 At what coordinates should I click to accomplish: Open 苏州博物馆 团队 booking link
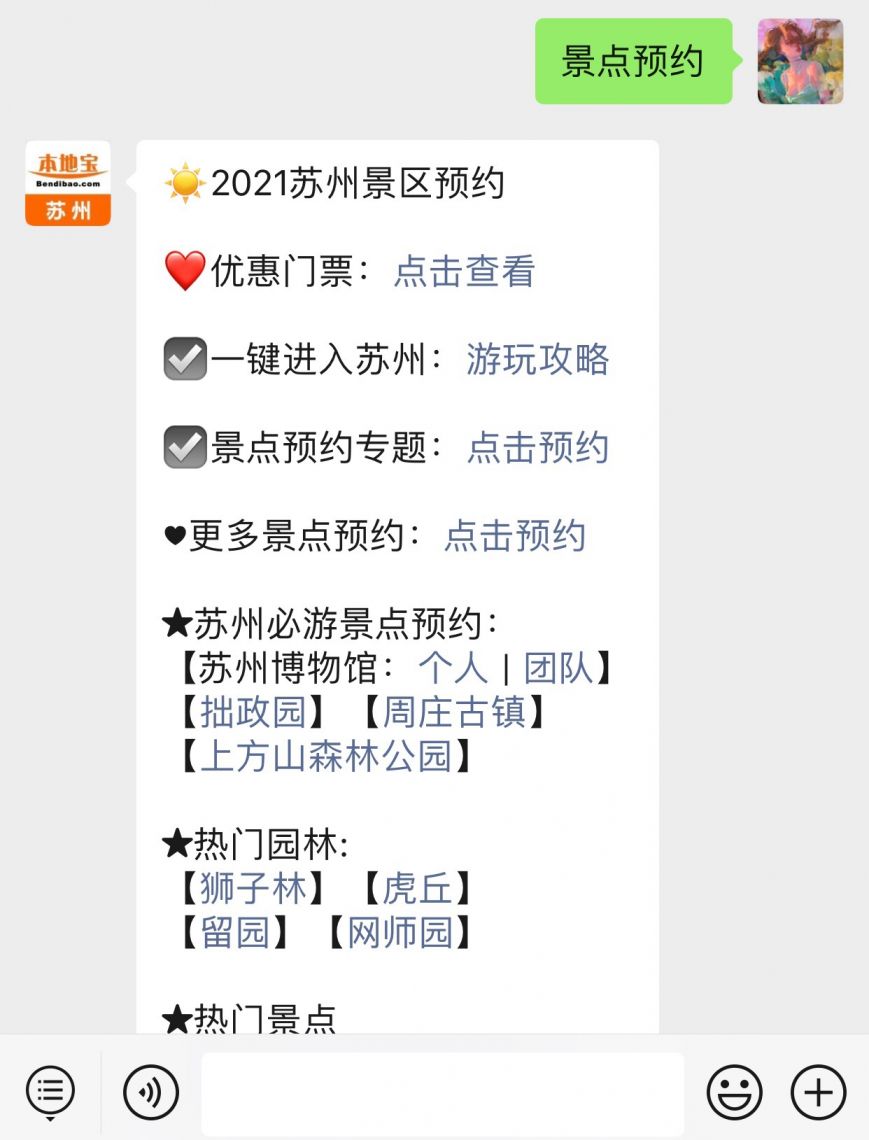coord(558,668)
